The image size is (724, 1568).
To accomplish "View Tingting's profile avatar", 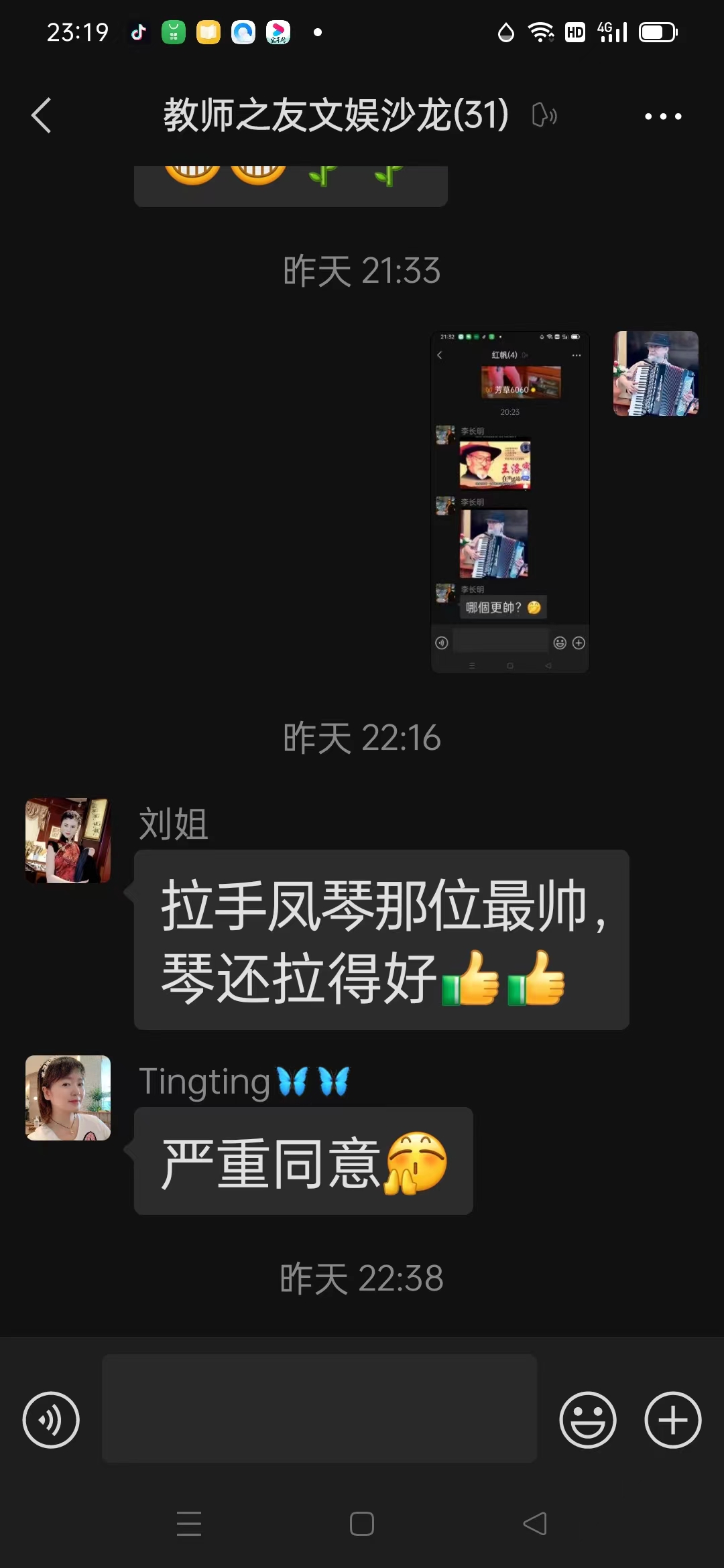I will point(68,1098).
